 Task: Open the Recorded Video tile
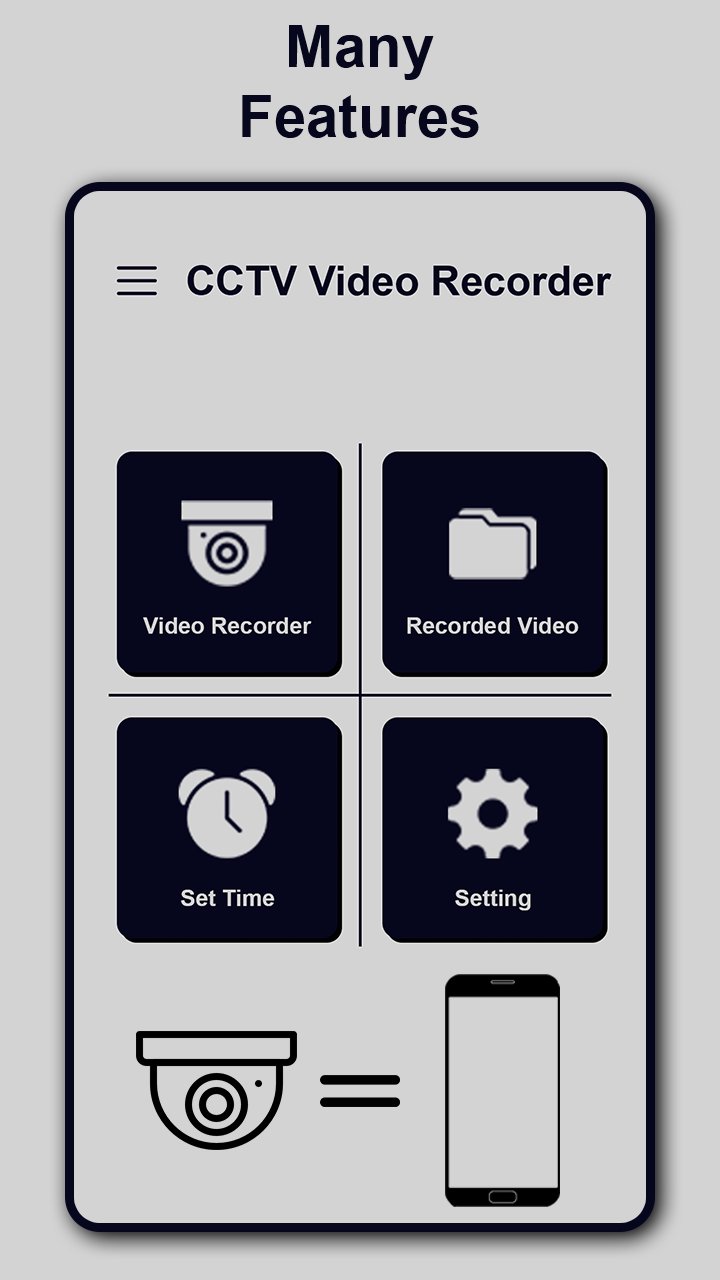click(493, 563)
